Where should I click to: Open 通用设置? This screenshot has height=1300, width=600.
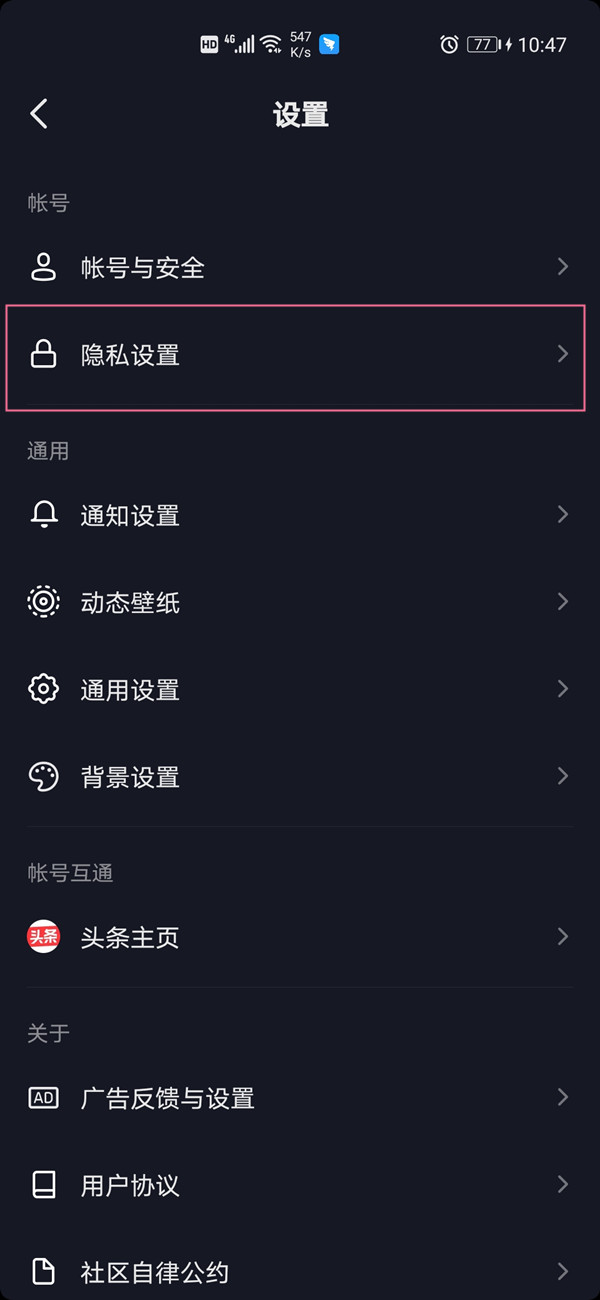coord(300,689)
